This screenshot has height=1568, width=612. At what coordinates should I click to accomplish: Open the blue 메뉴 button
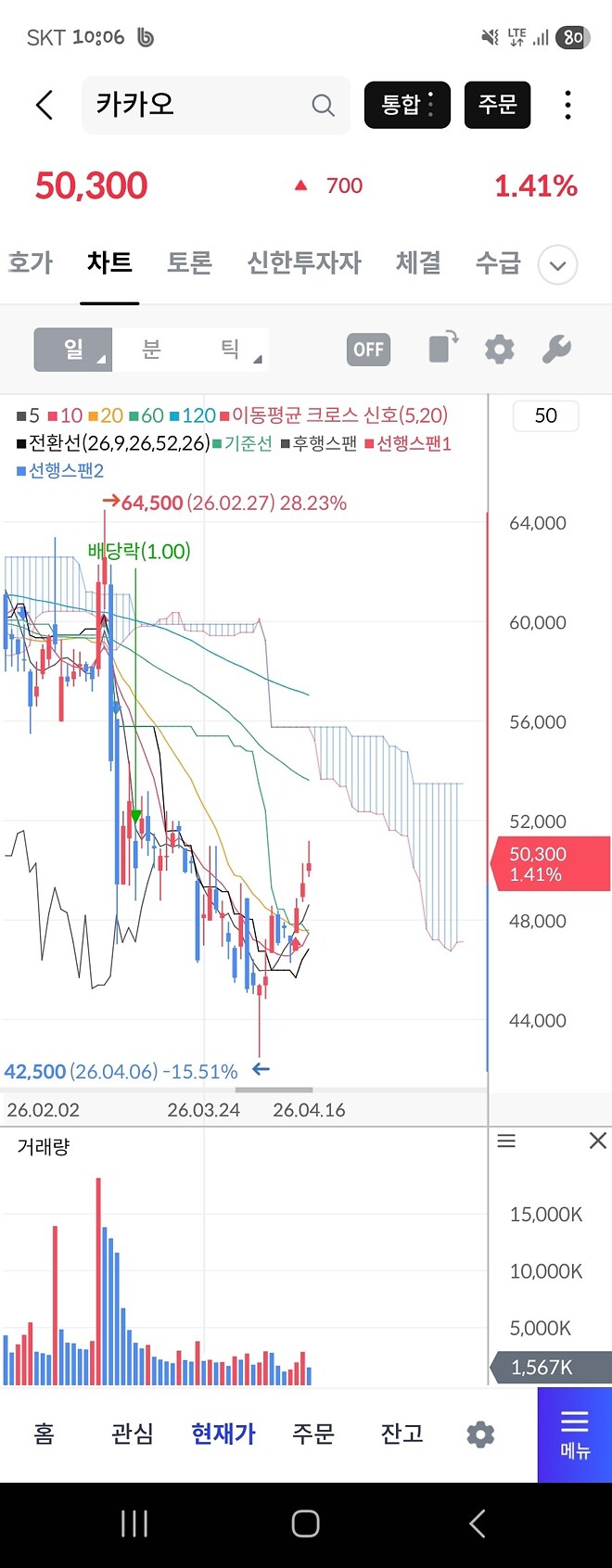[x=575, y=1434]
